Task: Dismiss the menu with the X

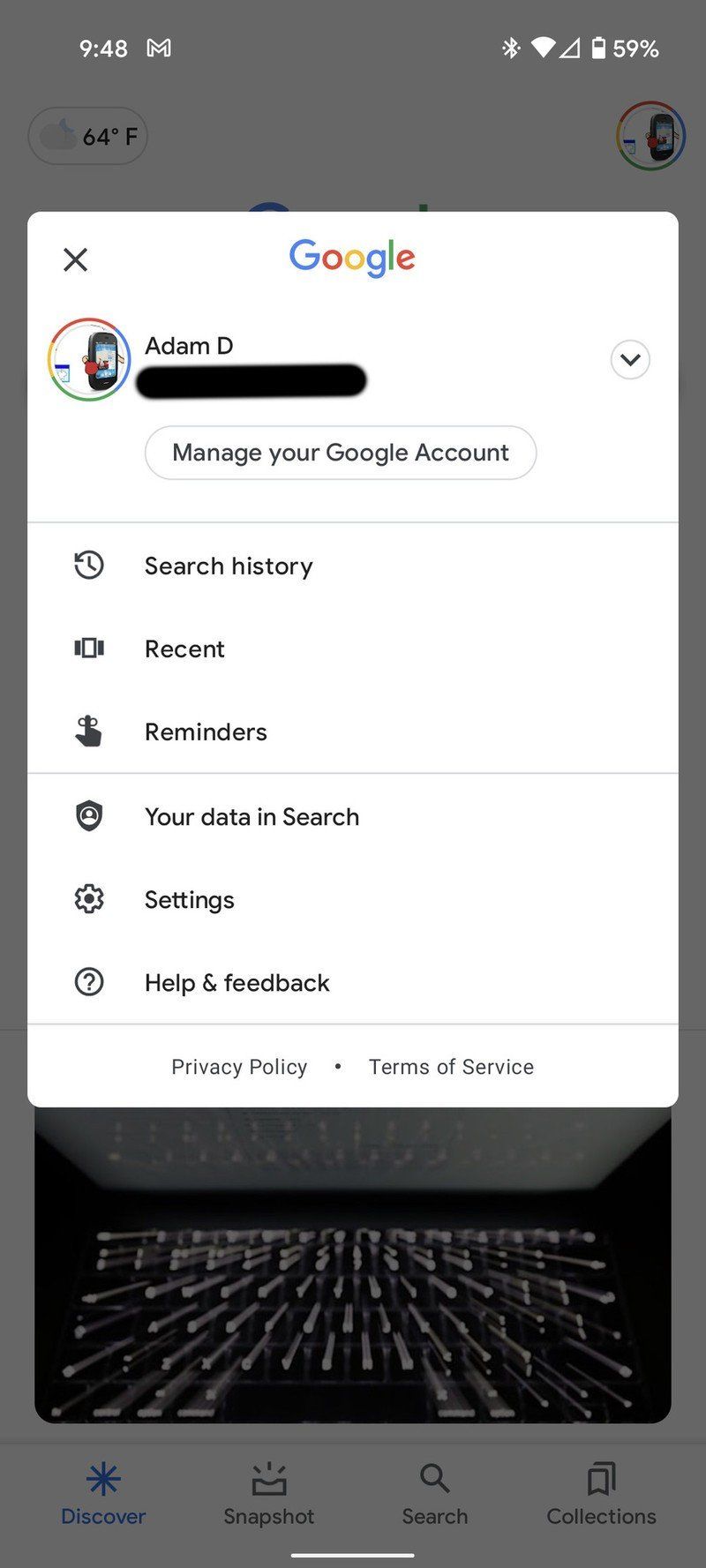Action: point(75,259)
